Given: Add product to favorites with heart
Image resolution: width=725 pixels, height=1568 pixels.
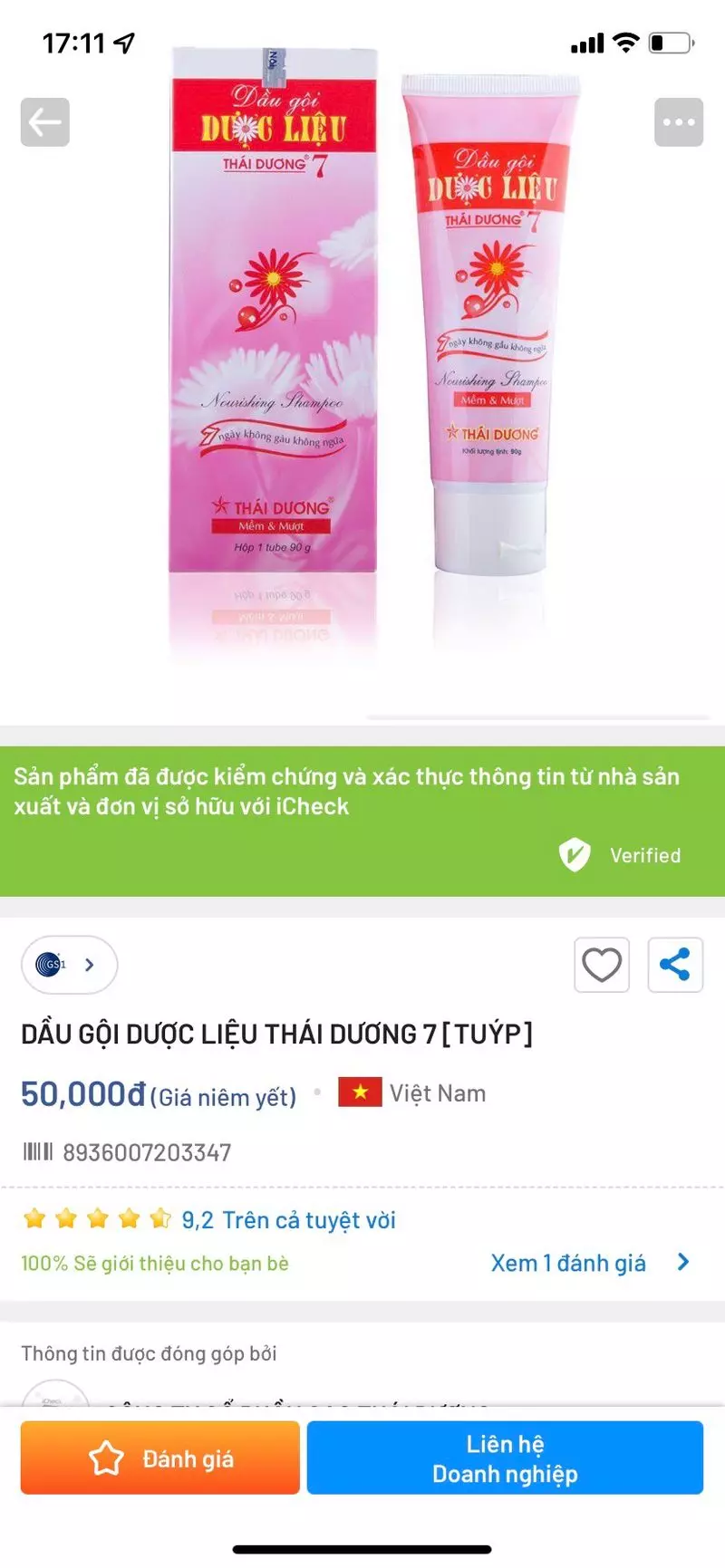Looking at the screenshot, I should coord(602,965).
